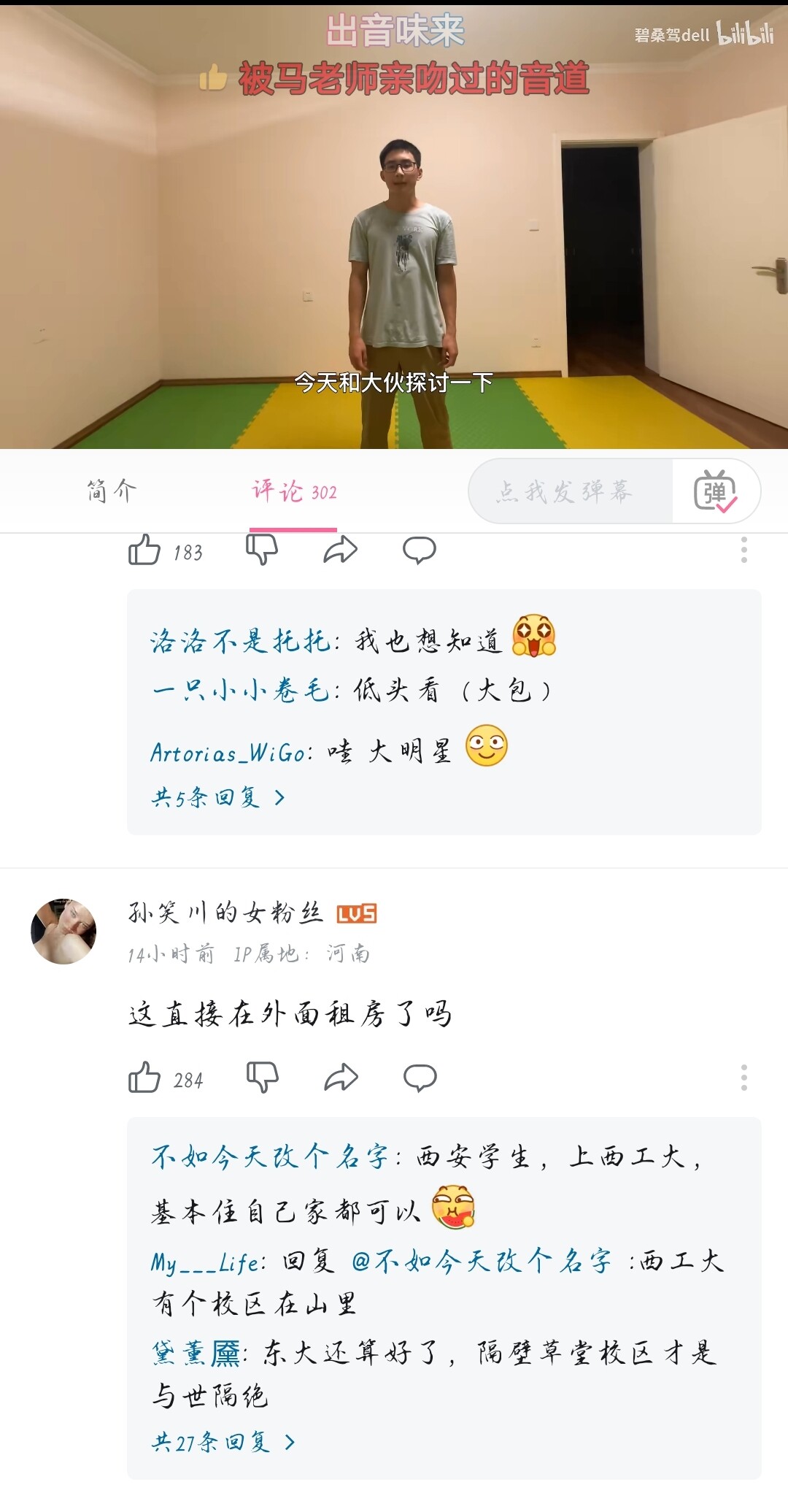The height and width of the screenshot is (1512, 788).
Task: Reply to the comment with 183 likes
Action: (x=420, y=550)
